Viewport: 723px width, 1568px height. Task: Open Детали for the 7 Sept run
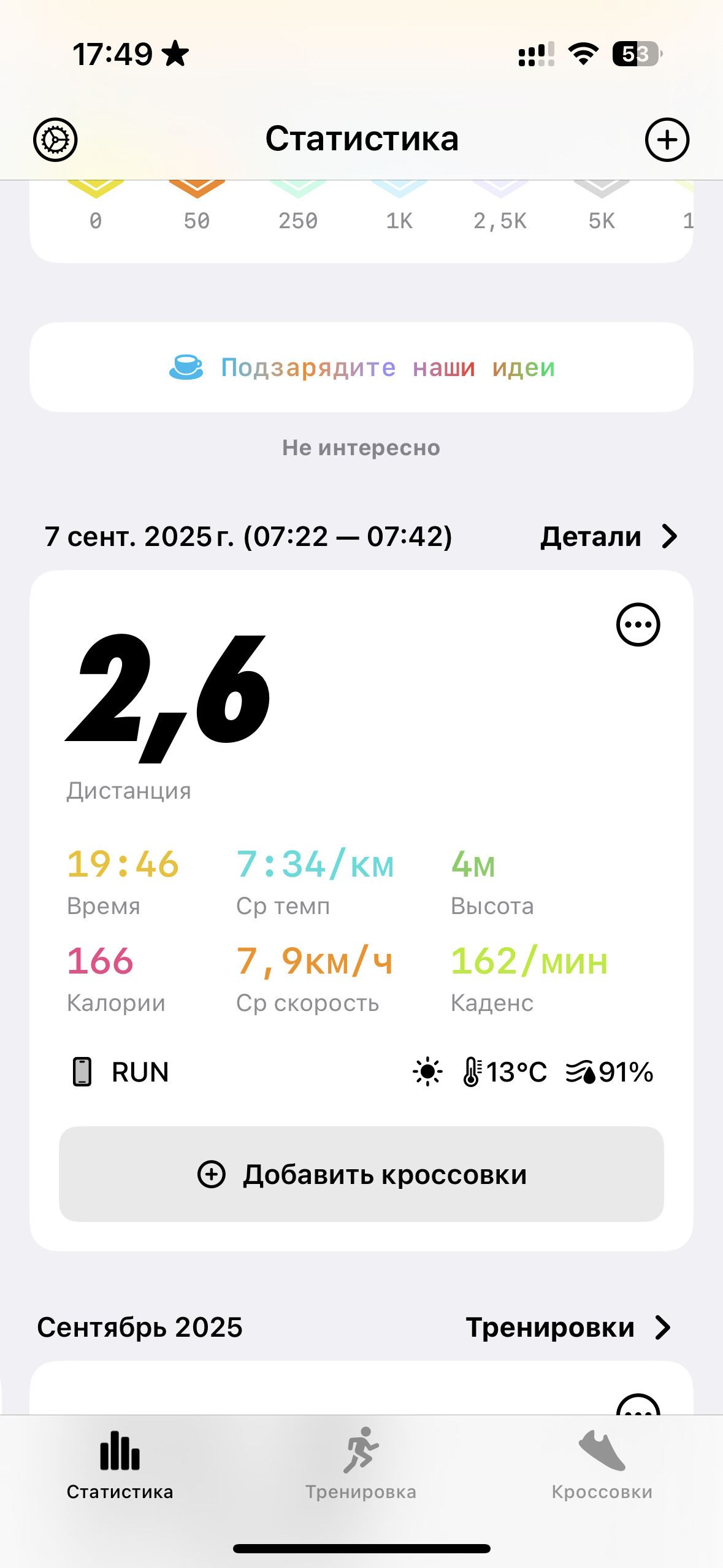pyautogui.click(x=608, y=536)
